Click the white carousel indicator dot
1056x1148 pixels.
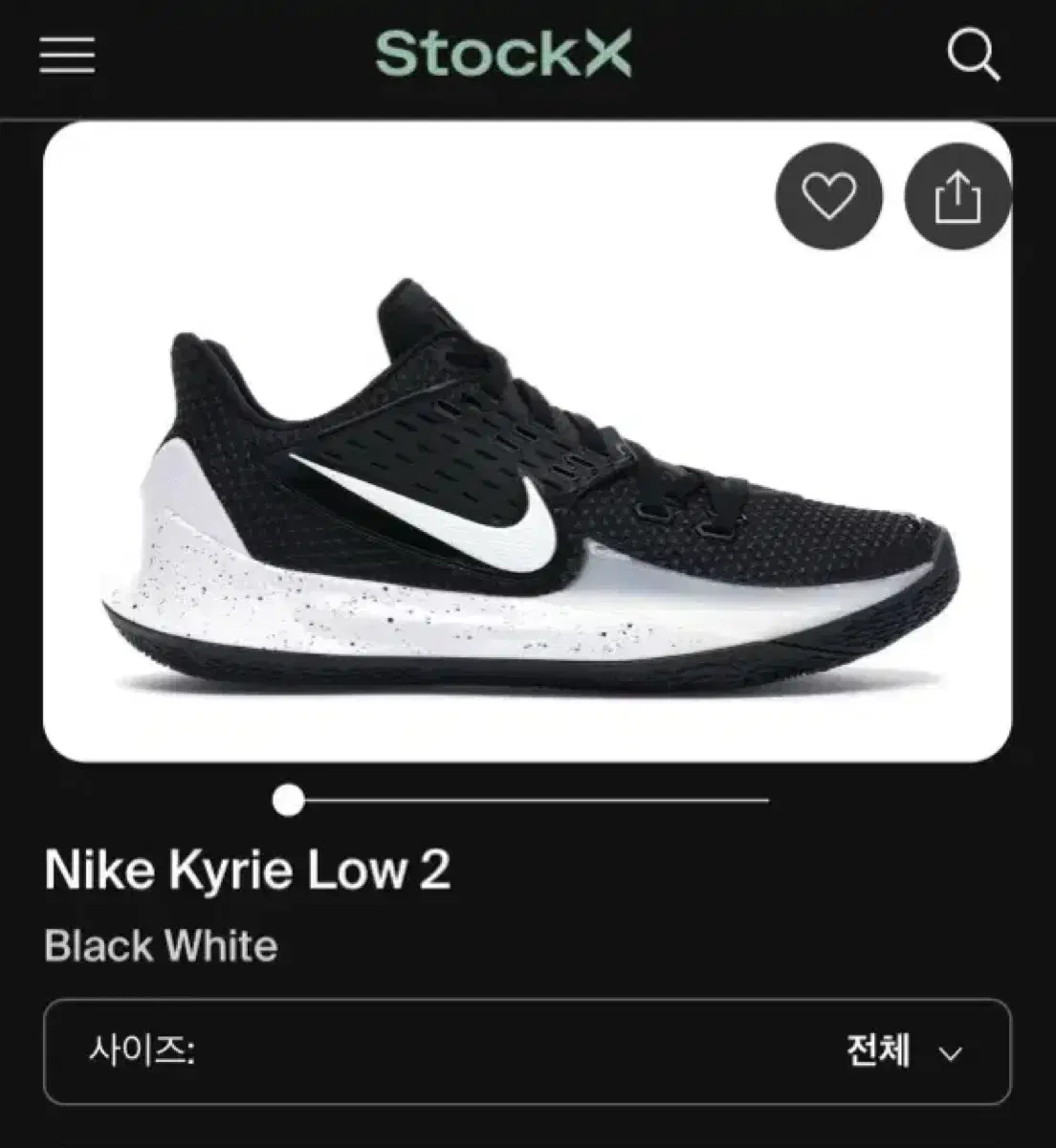pos(286,799)
